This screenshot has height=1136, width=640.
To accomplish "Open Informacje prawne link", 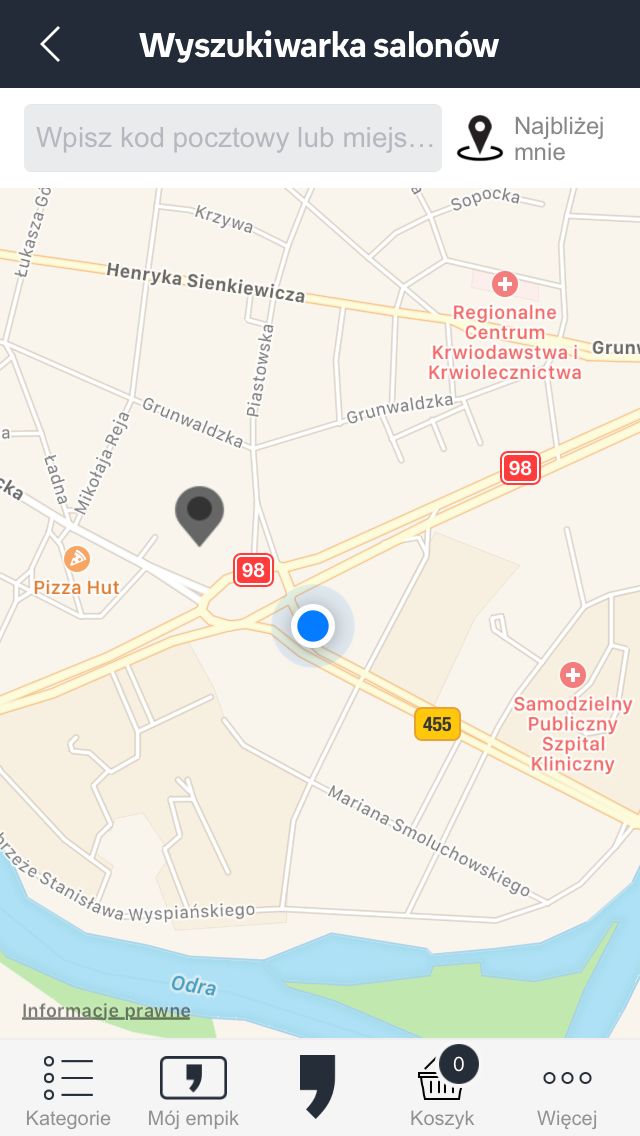I will [106, 1011].
